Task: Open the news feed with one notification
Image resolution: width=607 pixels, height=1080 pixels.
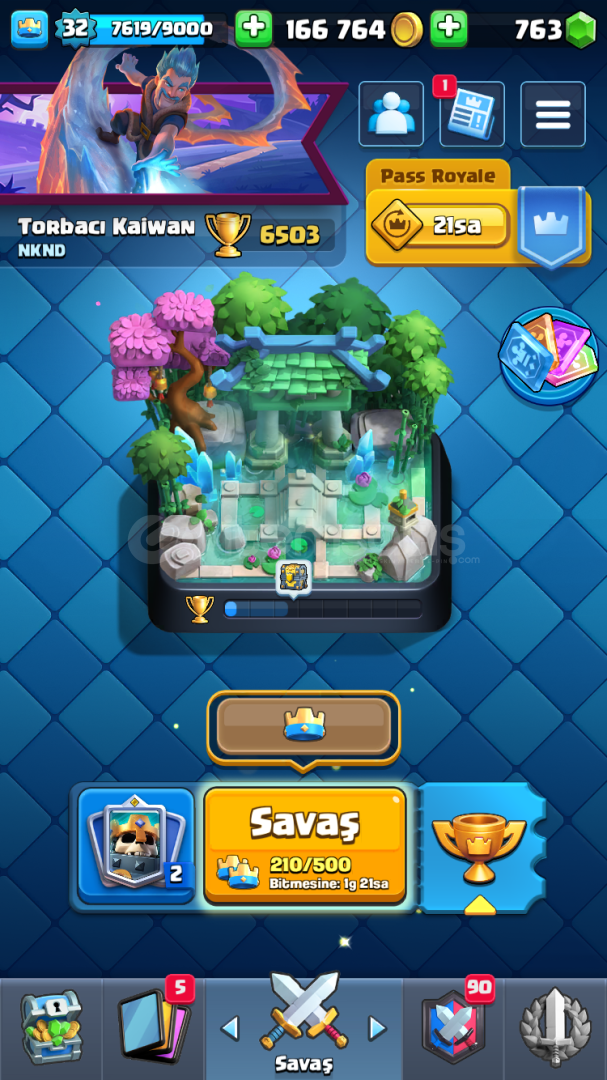Action: (x=472, y=114)
